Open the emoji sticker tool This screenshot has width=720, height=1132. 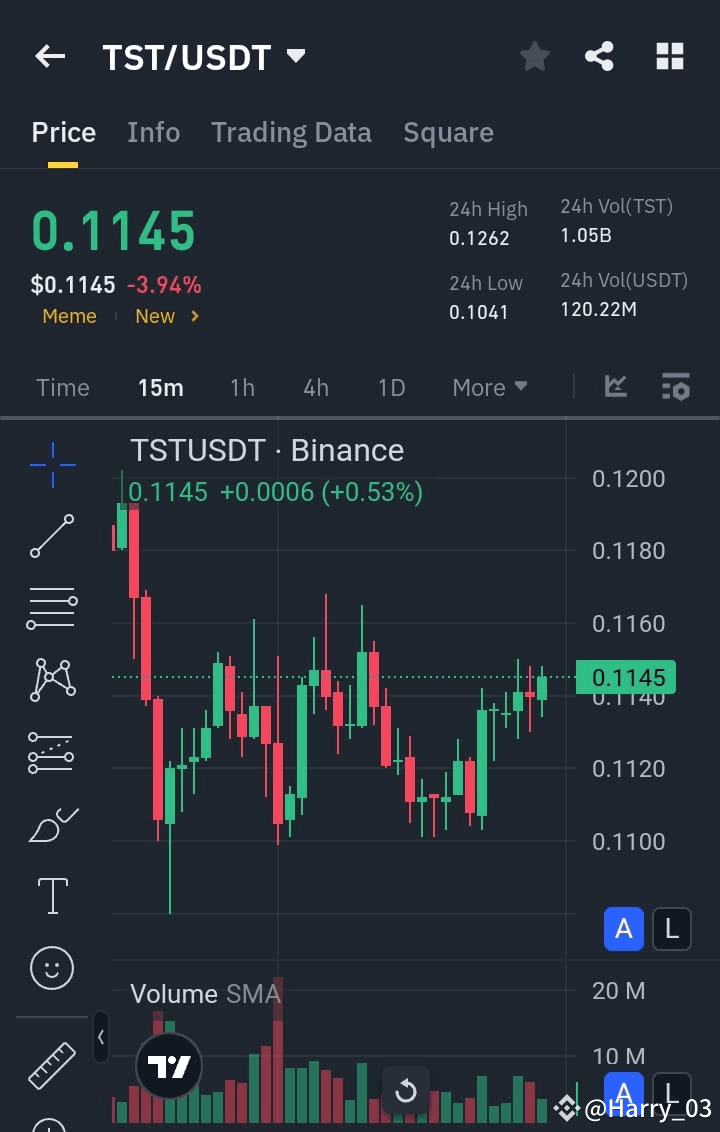(52, 968)
